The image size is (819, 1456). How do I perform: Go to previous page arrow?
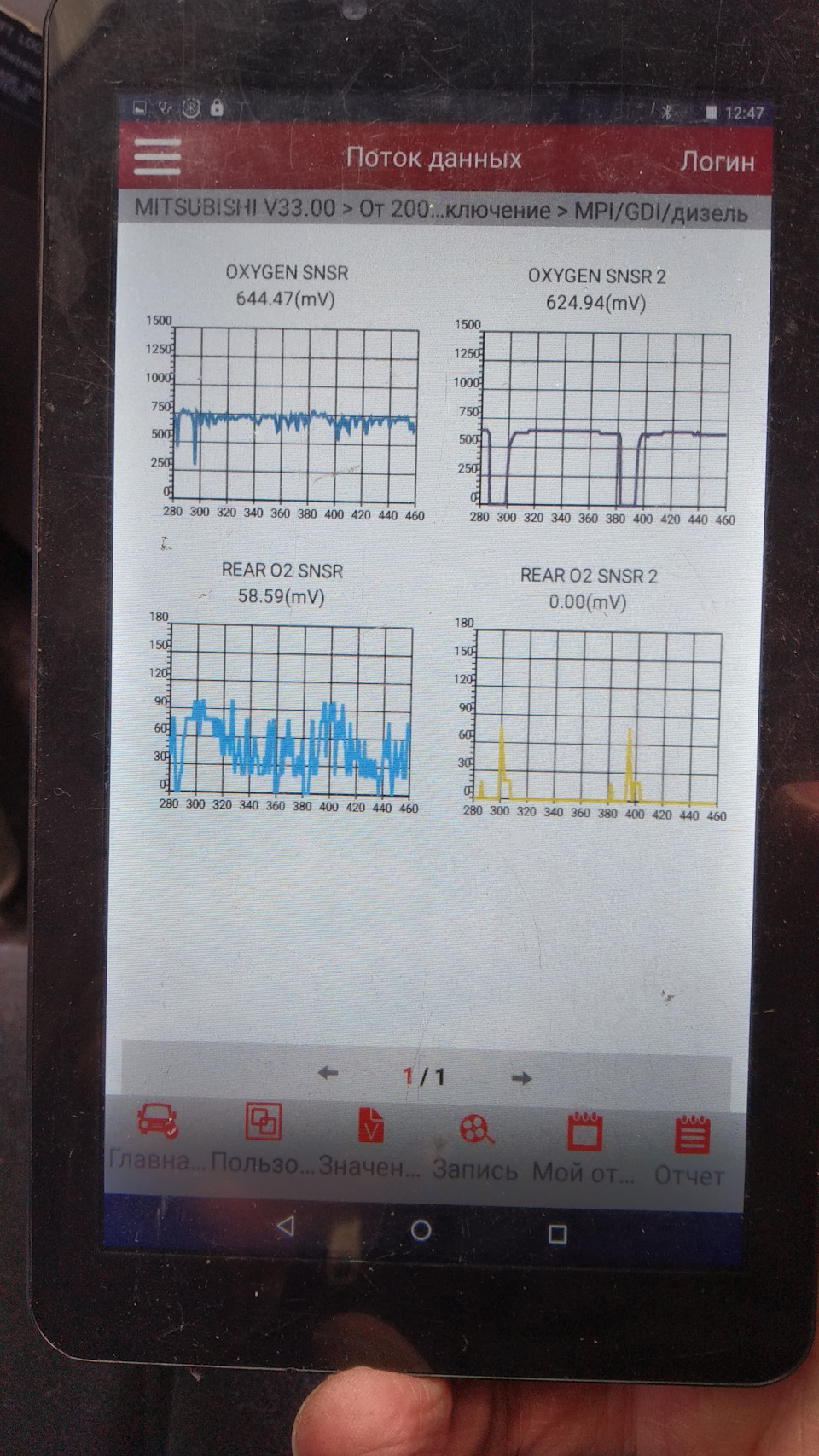(x=328, y=1073)
